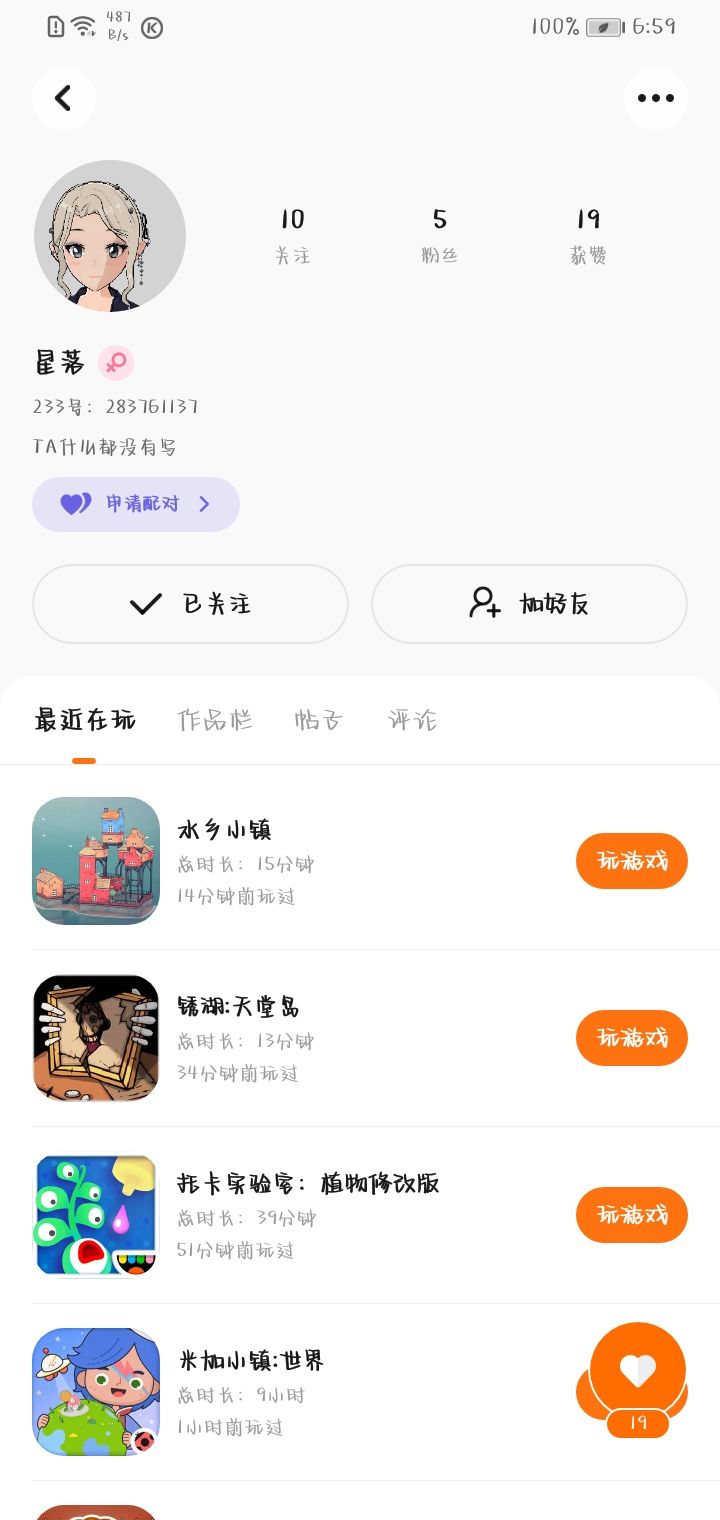Like this profile with the heart button
This screenshot has width=720, height=1520.
[638, 1370]
